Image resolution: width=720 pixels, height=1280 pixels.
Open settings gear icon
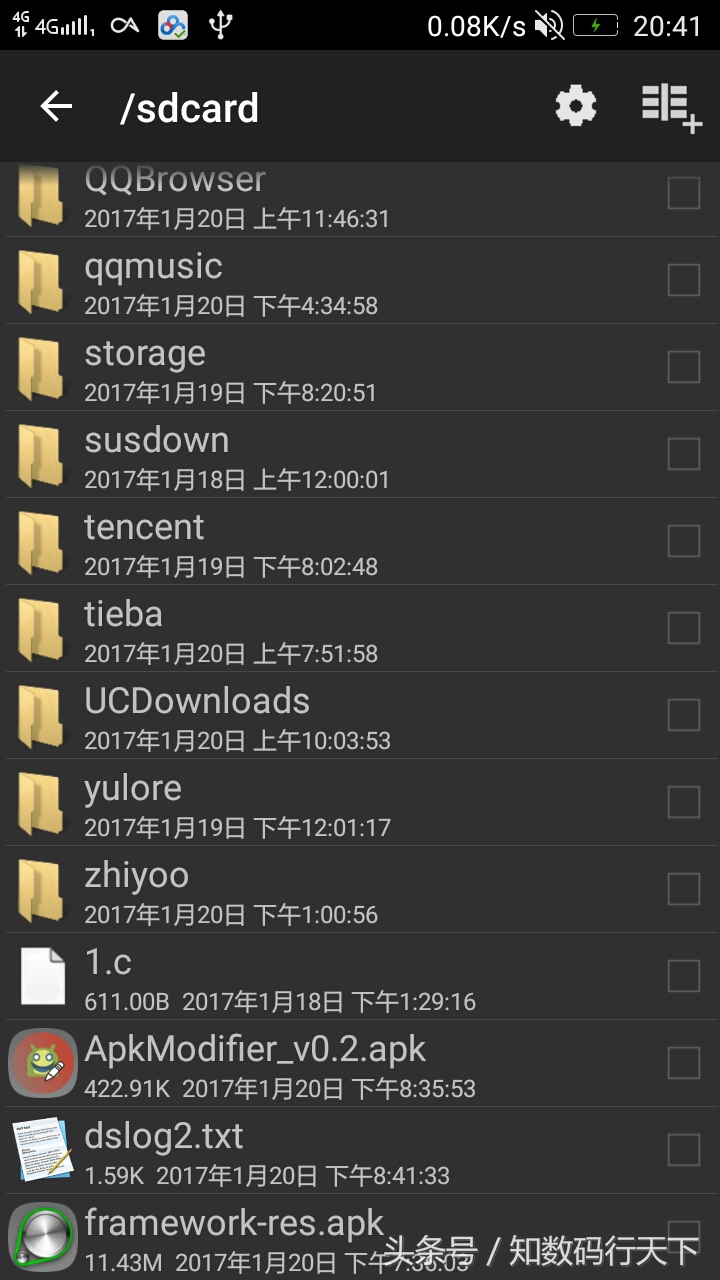(x=576, y=106)
